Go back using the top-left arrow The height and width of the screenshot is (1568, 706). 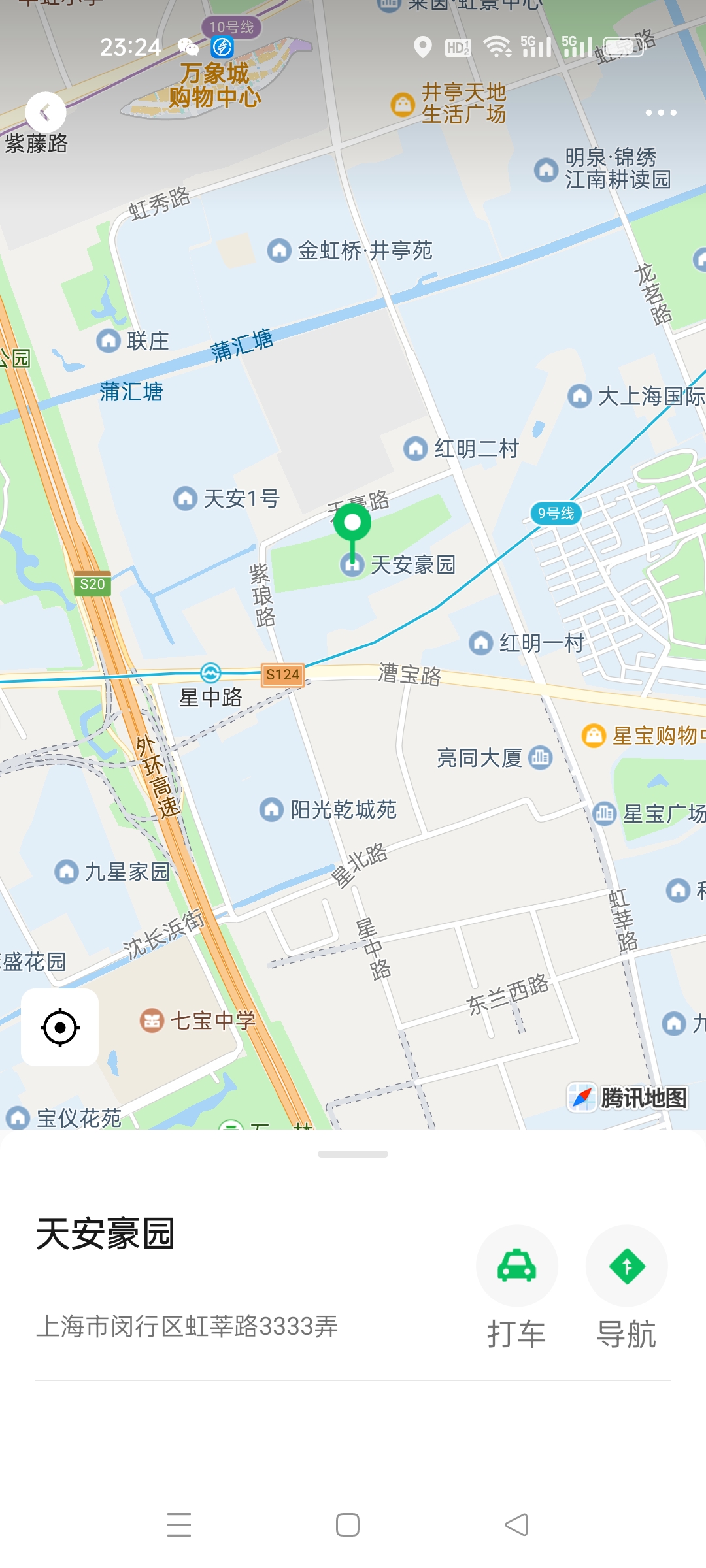(x=45, y=113)
